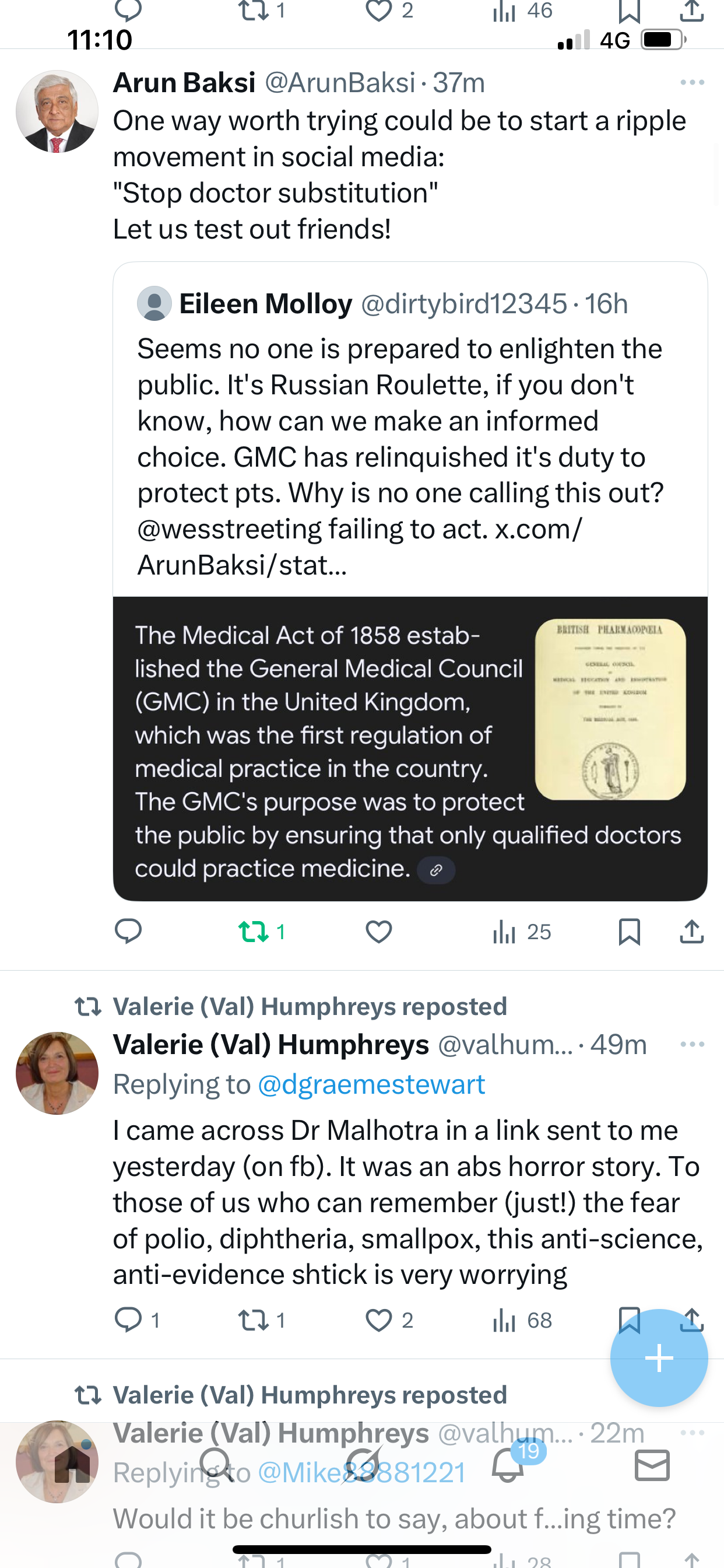Screen dimensions: 724x1568
Task: Bookmark Arun Baksi's post
Action: [628, 932]
